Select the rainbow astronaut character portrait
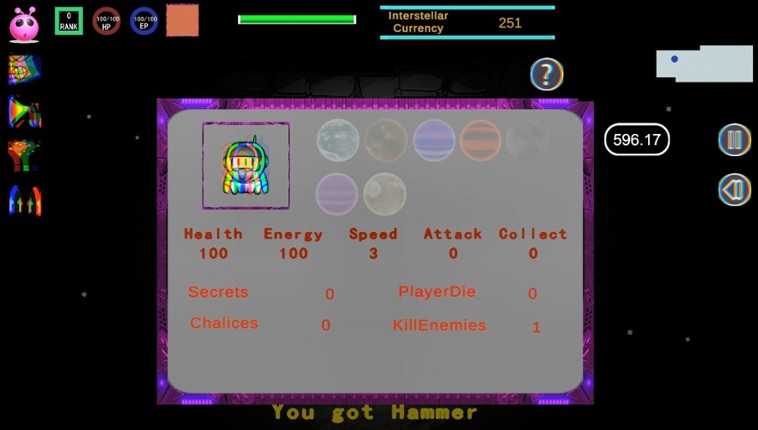The height and width of the screenshot is (430, 758). [x=246, y=165]
